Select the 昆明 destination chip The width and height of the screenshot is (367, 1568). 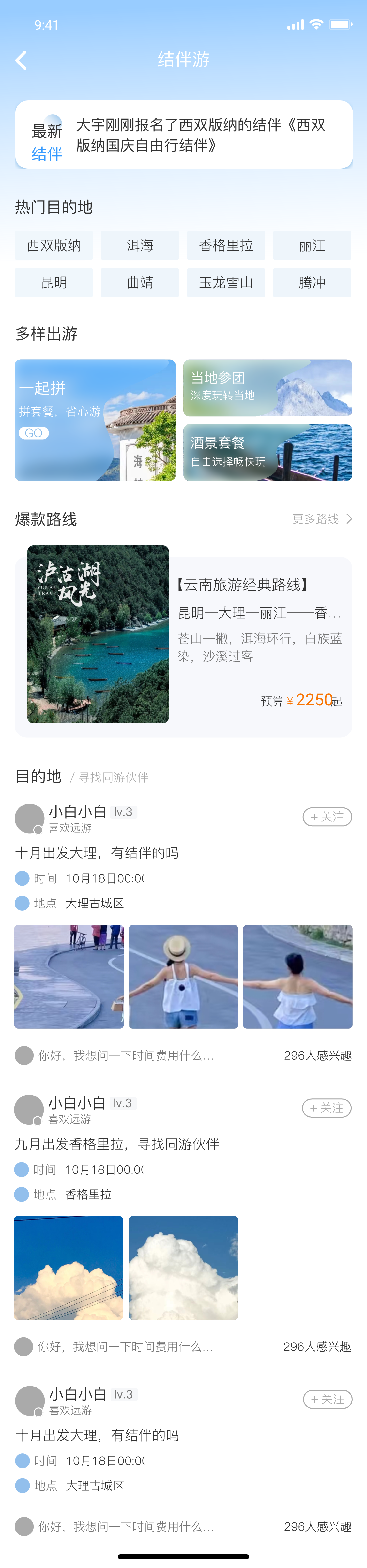point(54,283)
